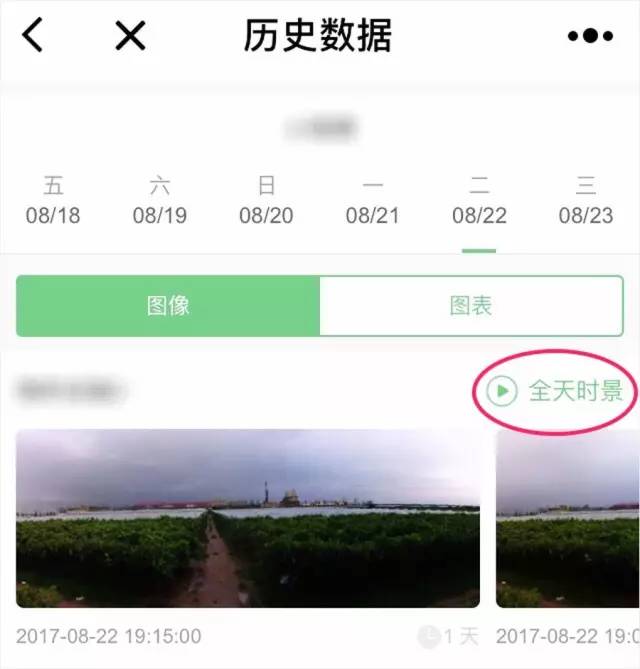Go back using the left arrow
Viewport: 640px width, 669px height.
pyautogui.click(x=33, y=35)
